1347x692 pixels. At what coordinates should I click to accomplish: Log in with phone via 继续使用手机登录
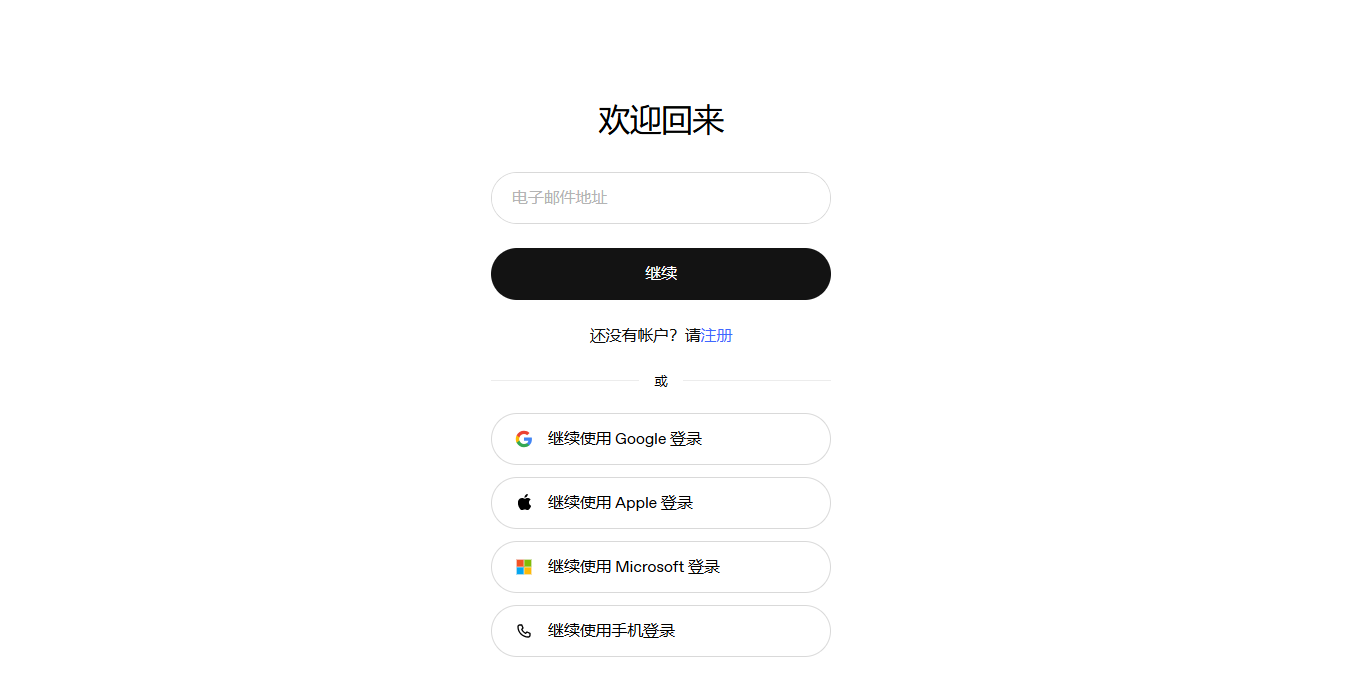tap(660, 631)
